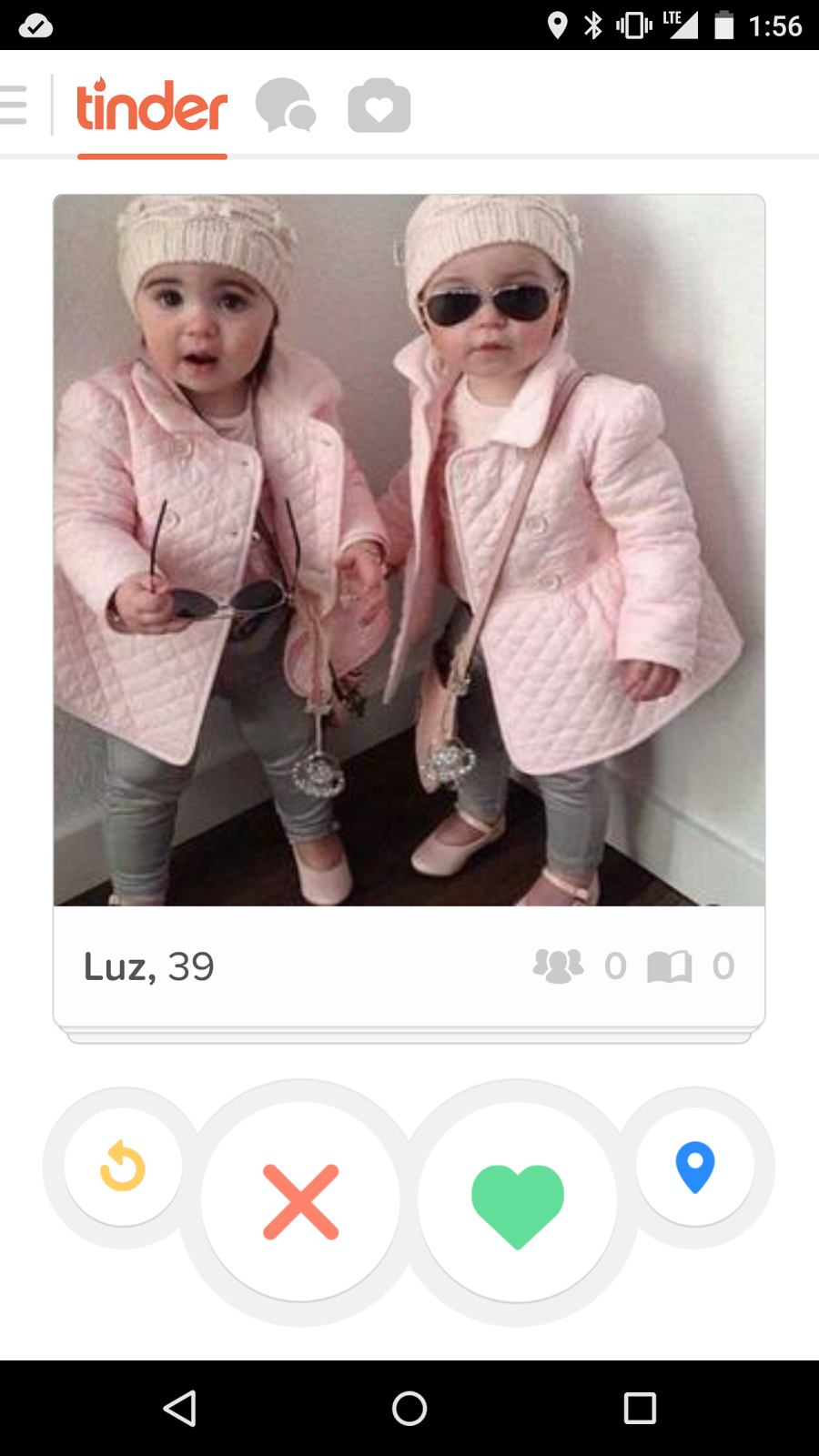Go to the Android home screen

point(409,1408)
